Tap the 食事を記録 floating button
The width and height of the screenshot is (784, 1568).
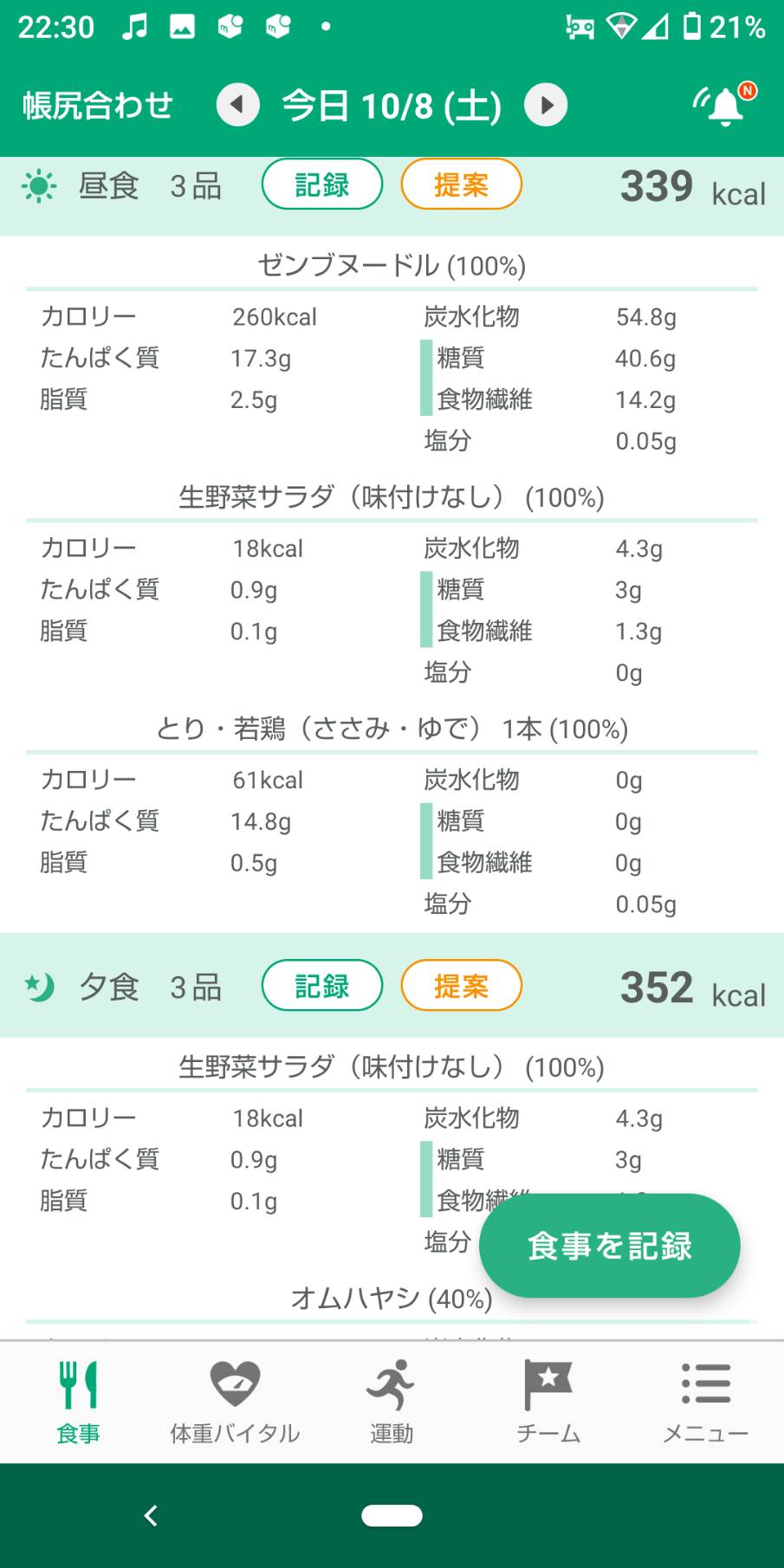(610, 1246)
